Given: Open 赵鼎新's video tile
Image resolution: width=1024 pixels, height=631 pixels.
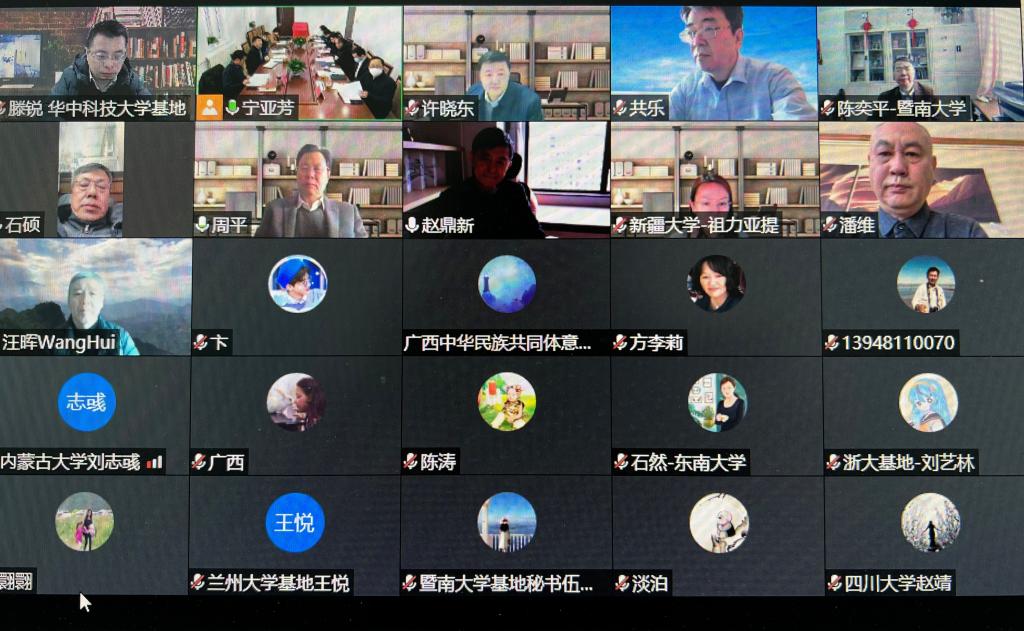Looking at the screenshot, I should click(x=506, y=180).
